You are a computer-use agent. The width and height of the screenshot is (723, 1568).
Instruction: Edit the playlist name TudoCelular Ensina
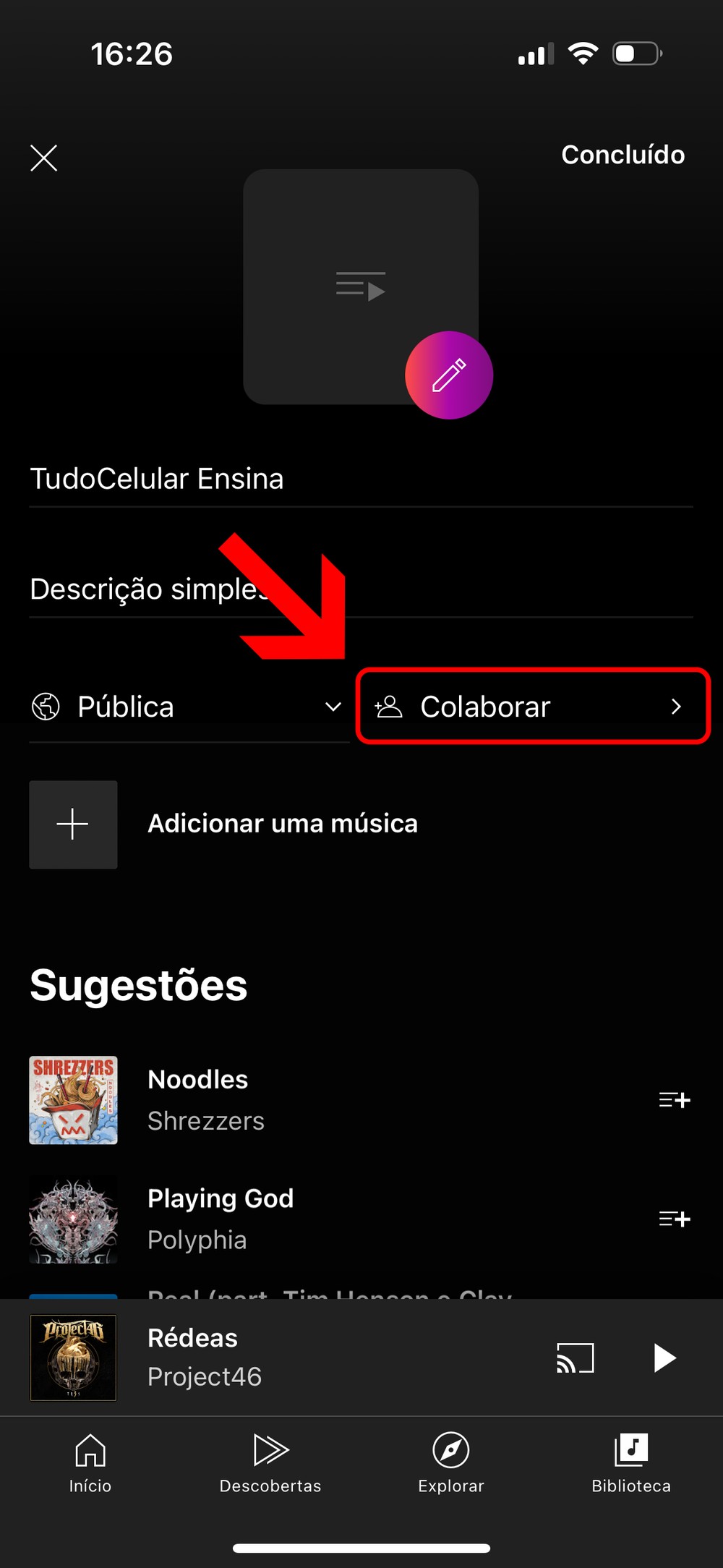[x=360, y=479]
